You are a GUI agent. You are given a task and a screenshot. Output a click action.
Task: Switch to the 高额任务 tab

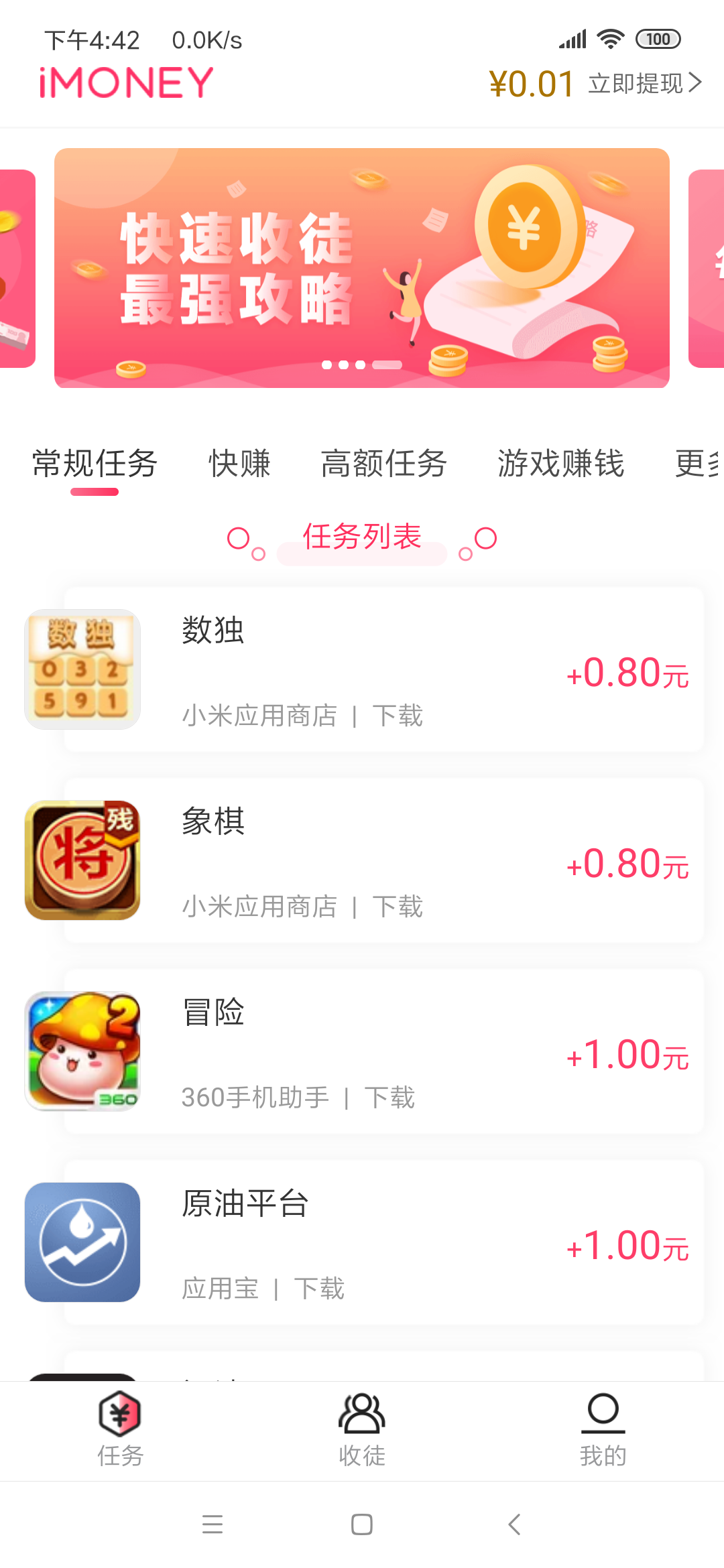383,464
